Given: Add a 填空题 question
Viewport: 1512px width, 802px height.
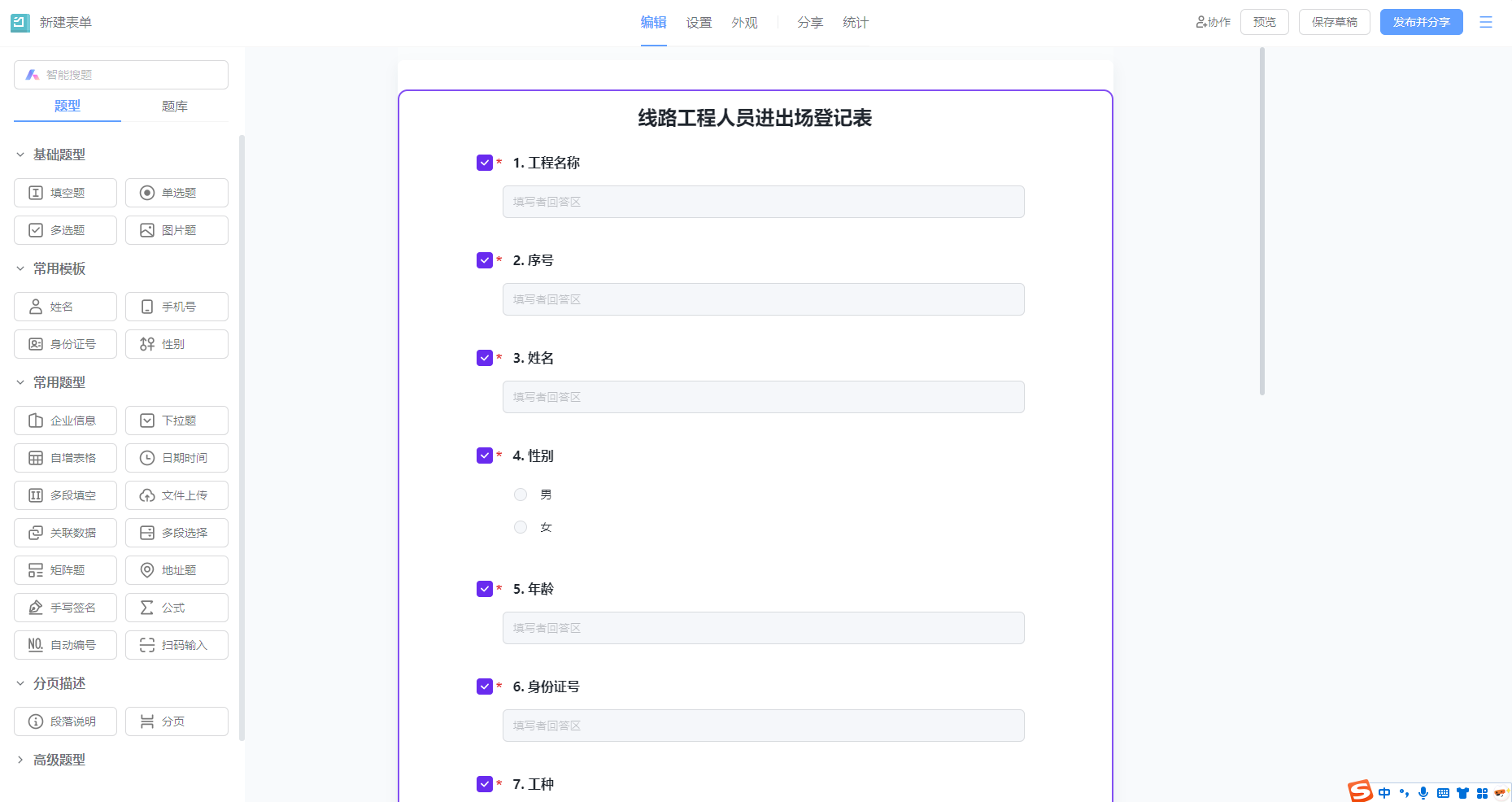Looking at the screenshot, I should (x=66, y=193).
